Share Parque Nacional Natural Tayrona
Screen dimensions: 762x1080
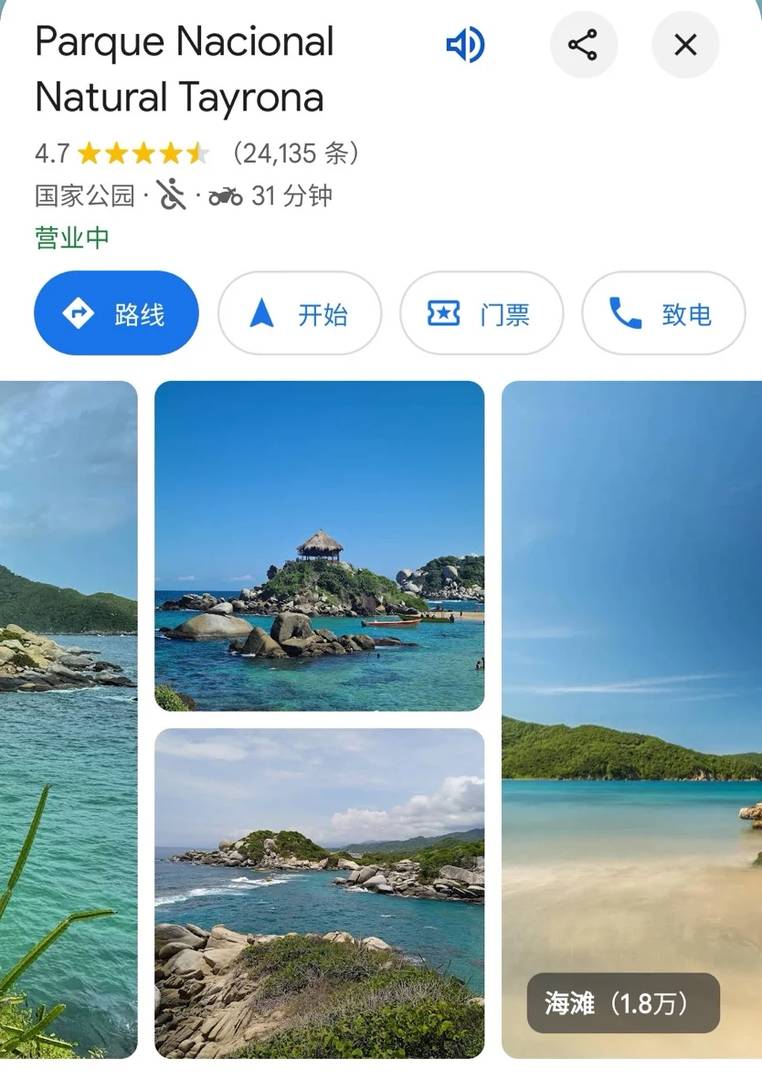point(583,45)
